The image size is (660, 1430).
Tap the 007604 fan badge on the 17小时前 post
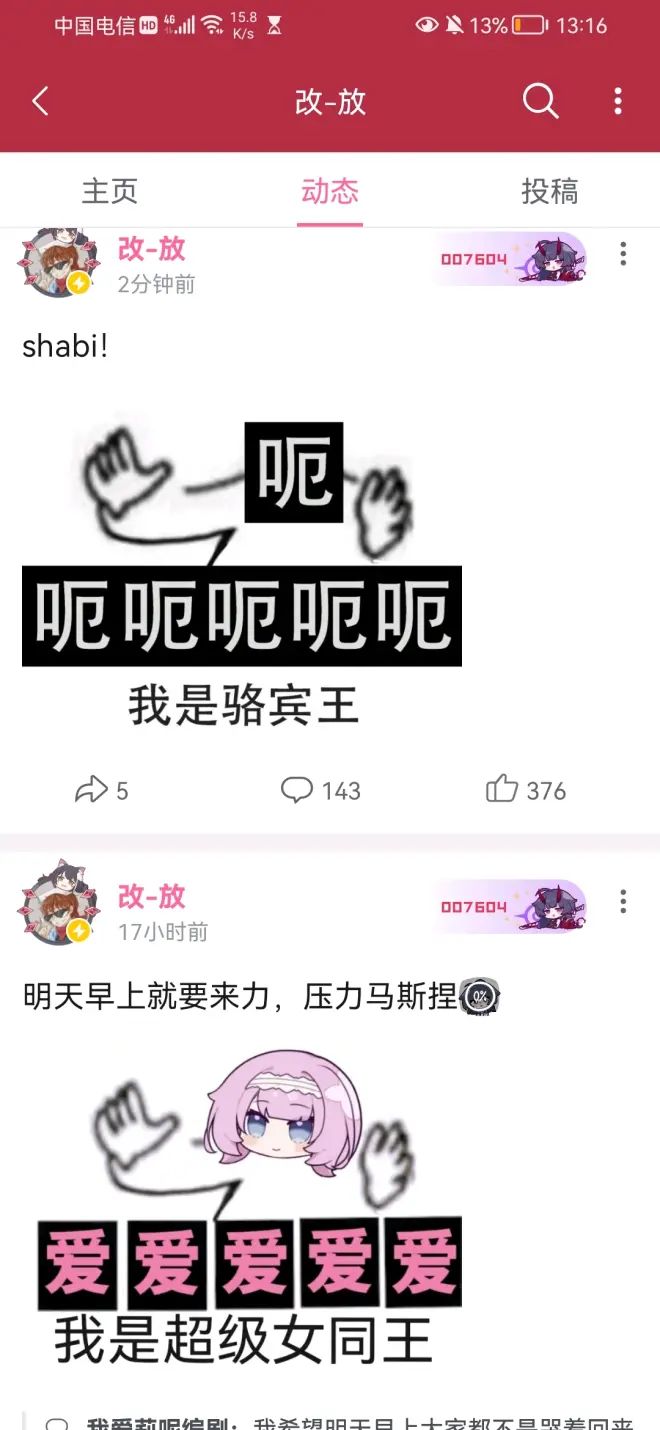click(x=510, y=907)
